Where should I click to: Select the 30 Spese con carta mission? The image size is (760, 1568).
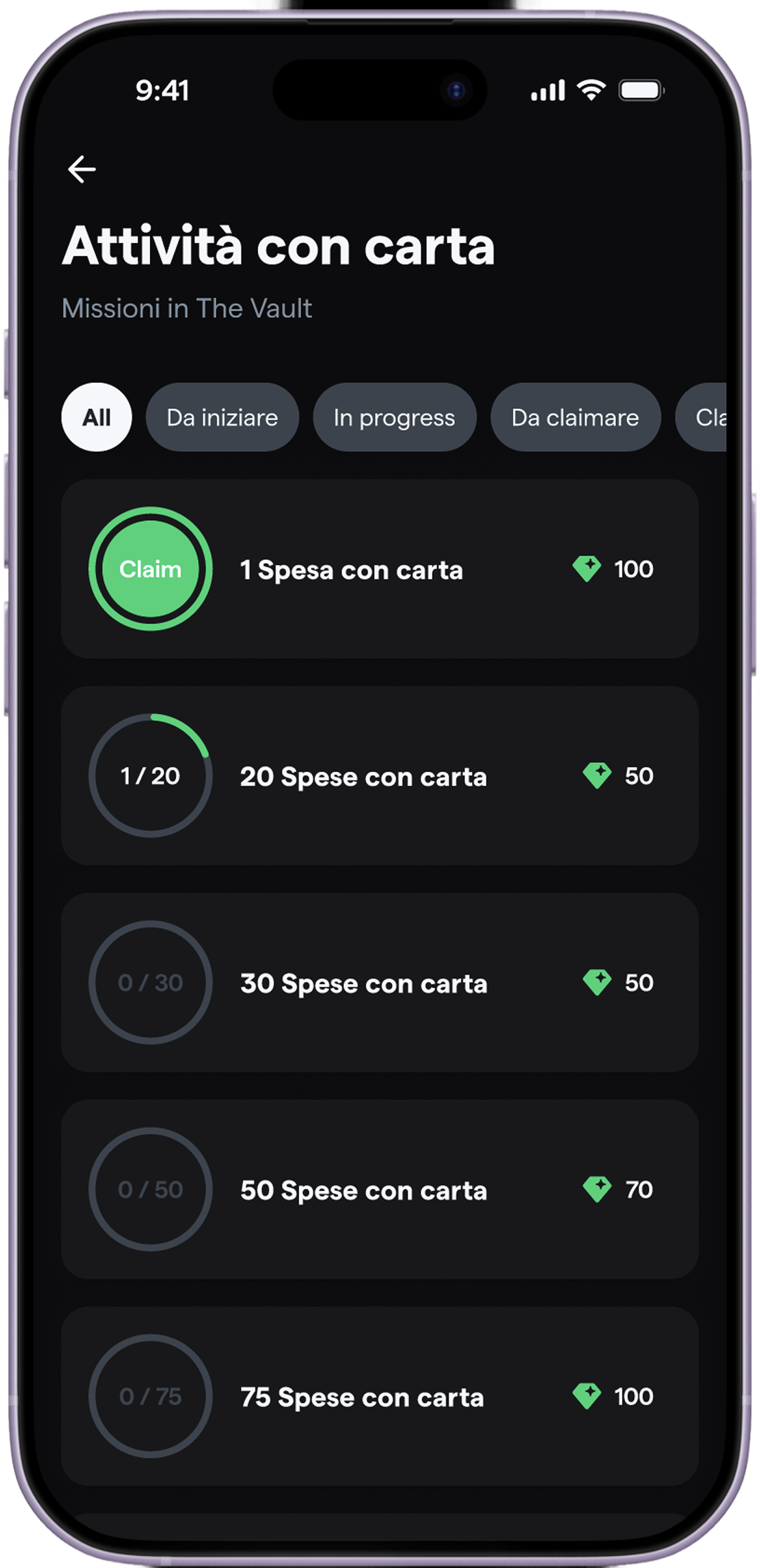[x=379, y=983]
